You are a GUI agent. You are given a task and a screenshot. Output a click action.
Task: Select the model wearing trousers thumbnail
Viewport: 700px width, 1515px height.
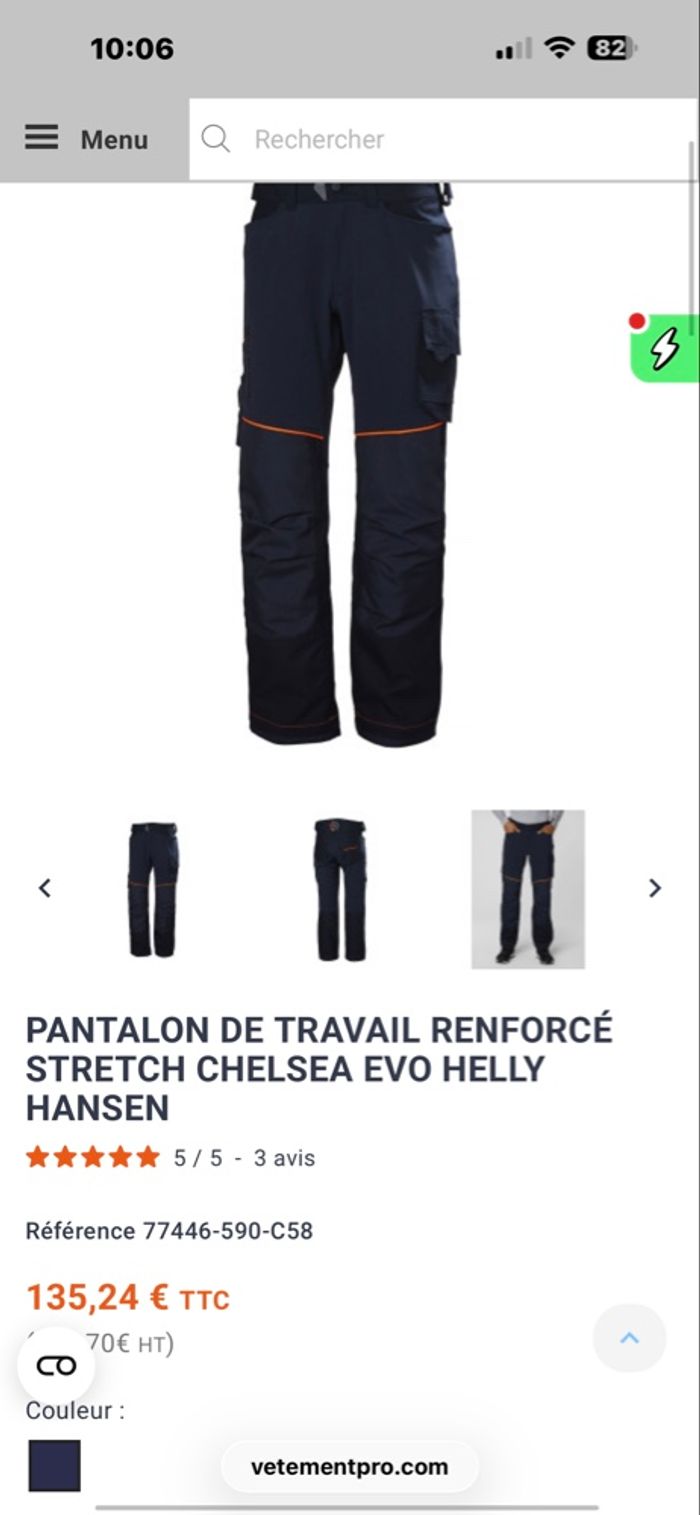(x=528, y=889)
